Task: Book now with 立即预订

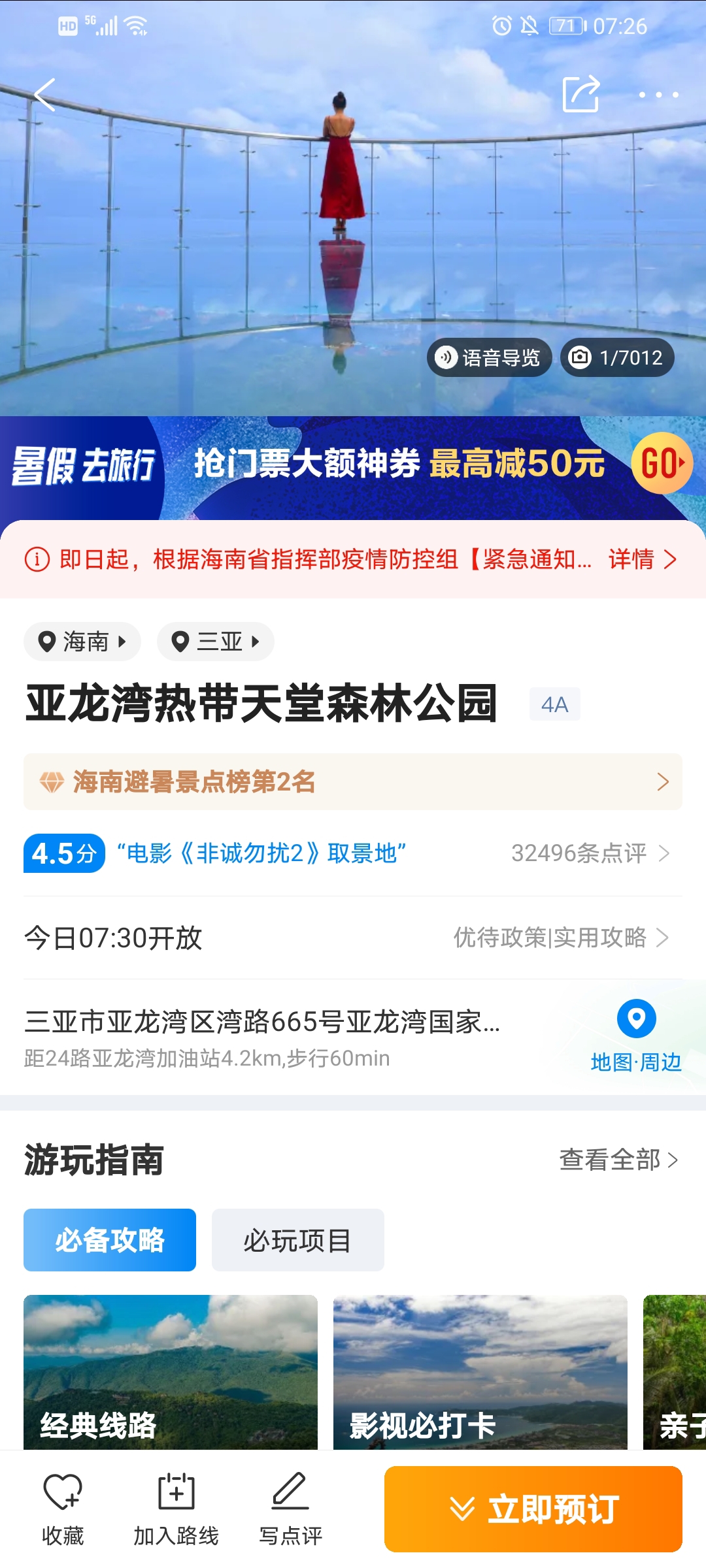Action: tap(533, 1509)
